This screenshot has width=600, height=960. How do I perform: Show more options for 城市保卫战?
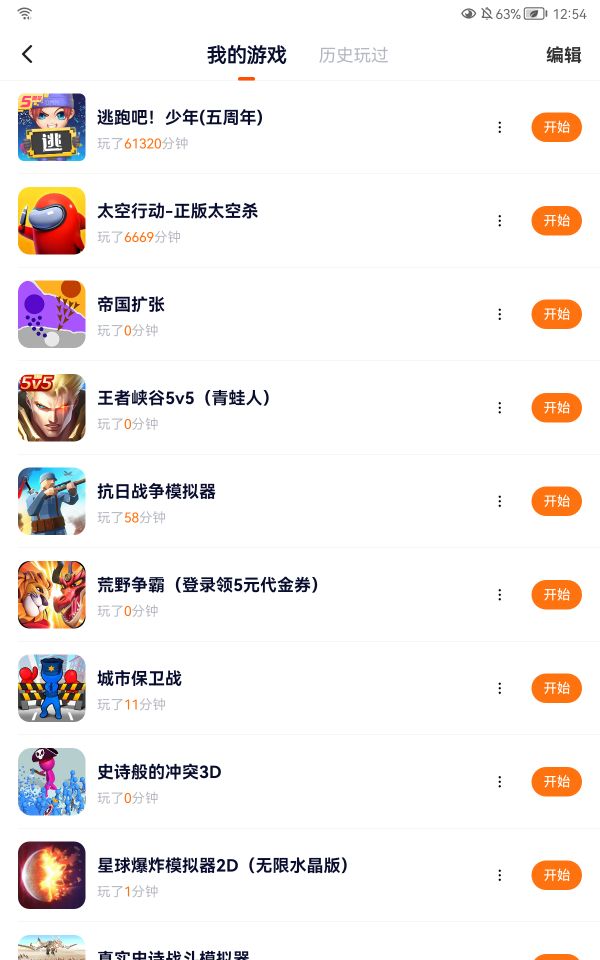(500, 688)
